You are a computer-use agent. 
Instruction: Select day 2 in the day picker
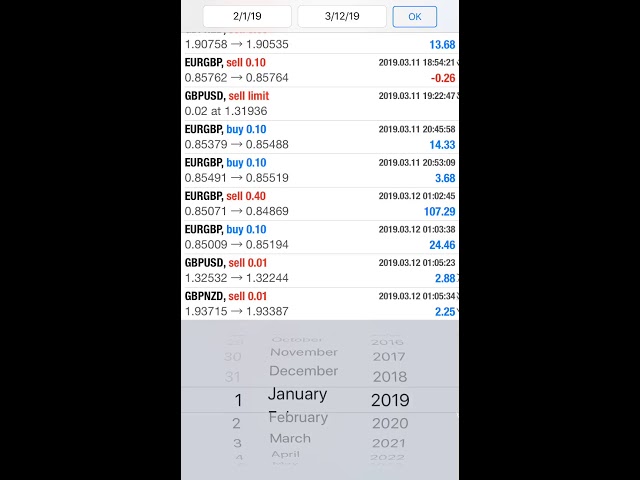tap(237, 423)
